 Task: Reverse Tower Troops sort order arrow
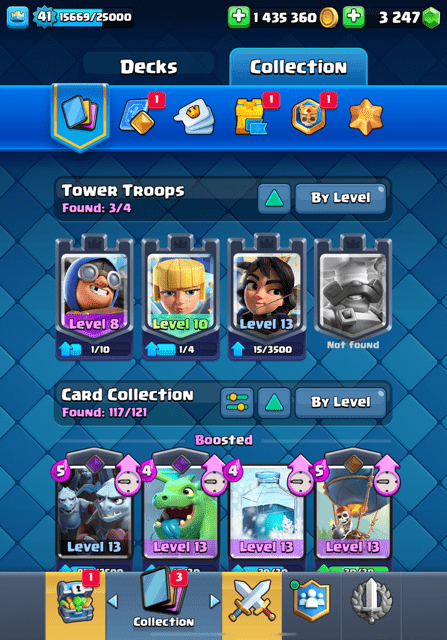click(x=274, y=198)
